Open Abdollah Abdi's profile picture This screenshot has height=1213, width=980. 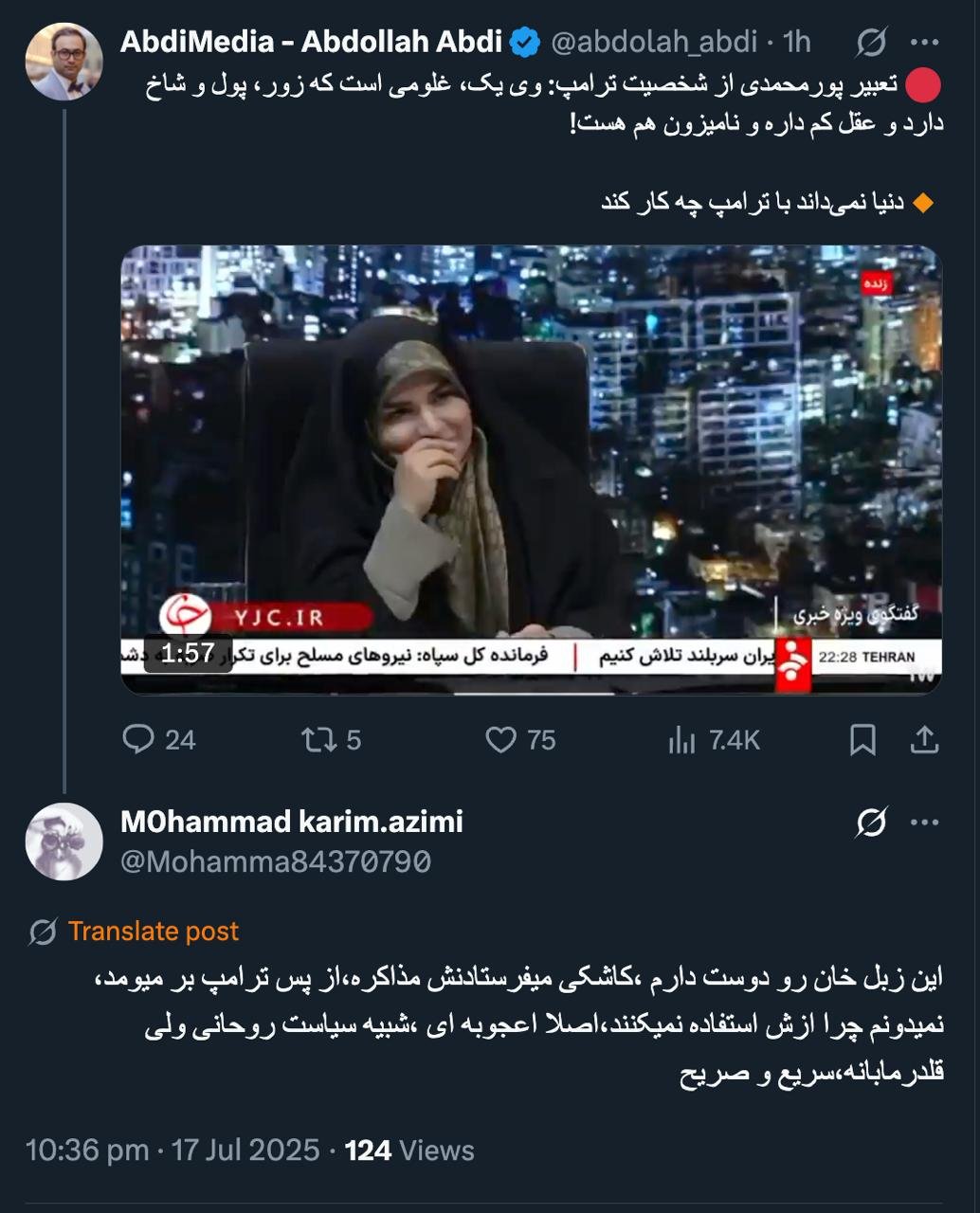(64, 63)
